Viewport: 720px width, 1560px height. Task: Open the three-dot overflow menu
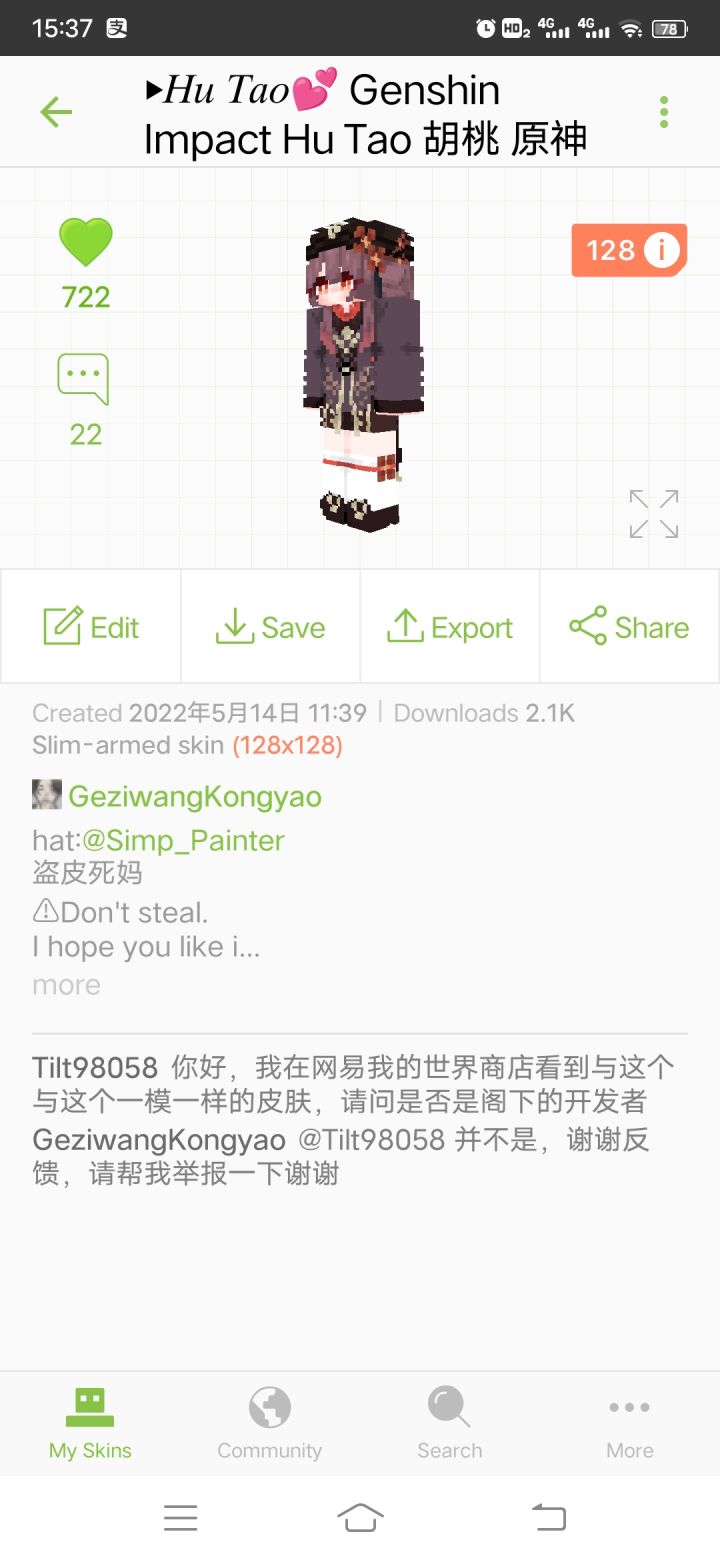[x=664, y=112]
